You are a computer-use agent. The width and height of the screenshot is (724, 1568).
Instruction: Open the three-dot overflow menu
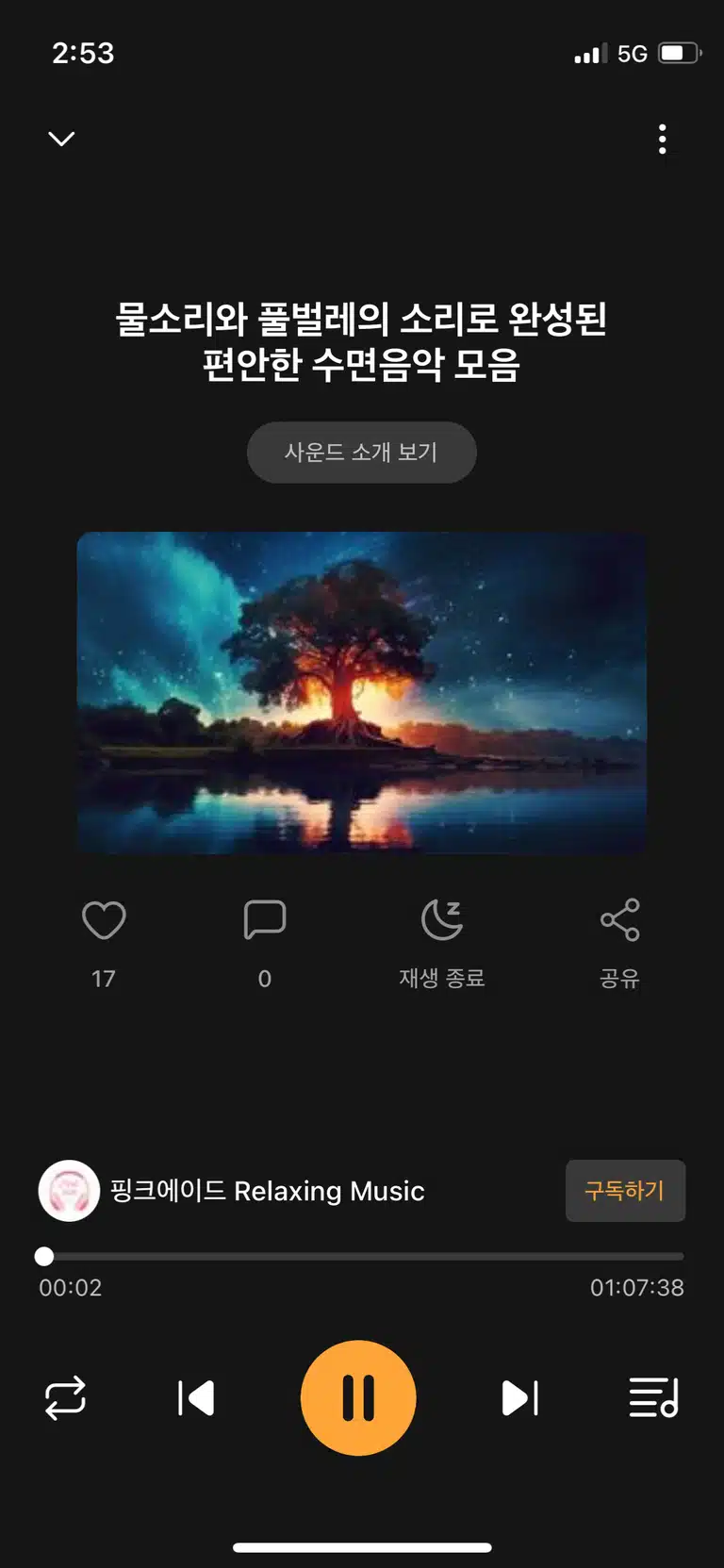[663, 139]
